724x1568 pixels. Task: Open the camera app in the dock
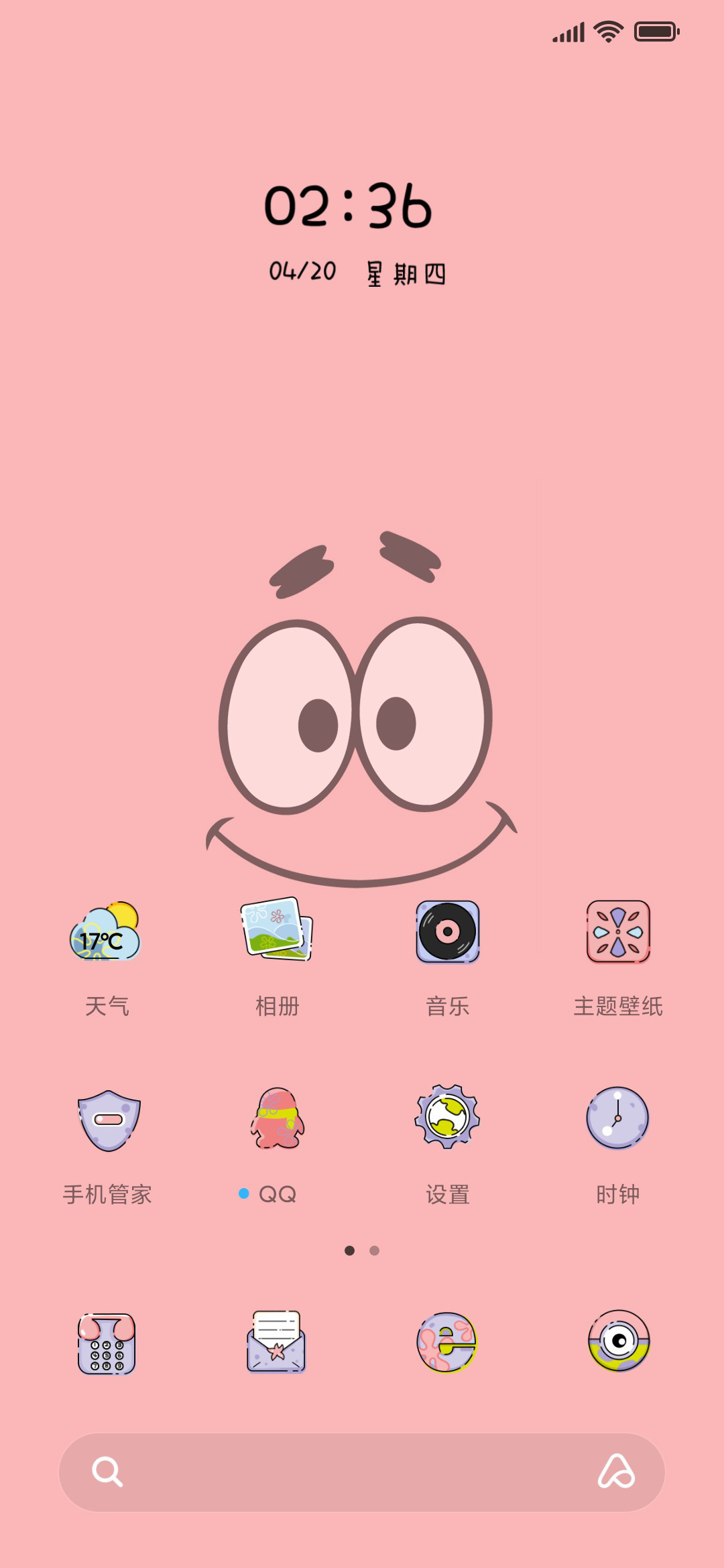pyautogui.click(x=619, y=1341)
